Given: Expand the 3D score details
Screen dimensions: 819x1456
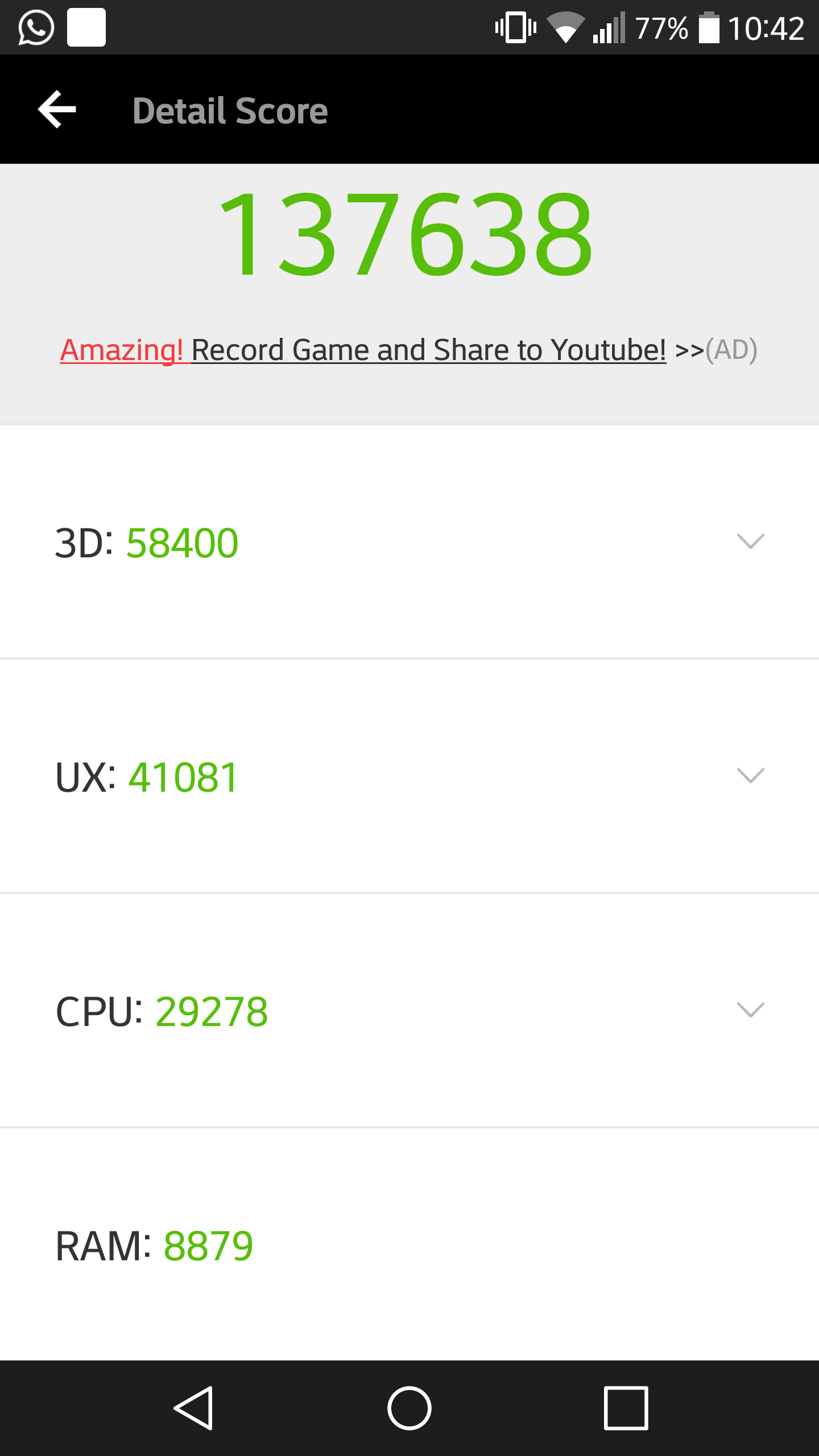Looking at the screenshot, I should coord(750,541).
